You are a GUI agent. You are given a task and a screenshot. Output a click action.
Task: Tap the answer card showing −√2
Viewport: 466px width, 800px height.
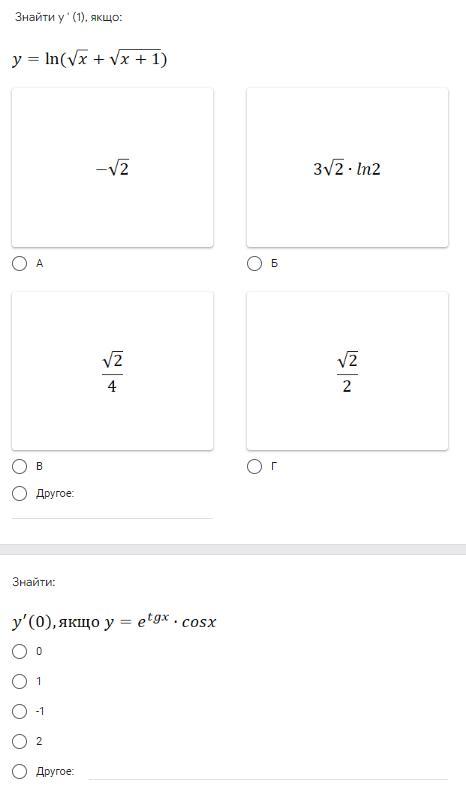tap(112, 167)
